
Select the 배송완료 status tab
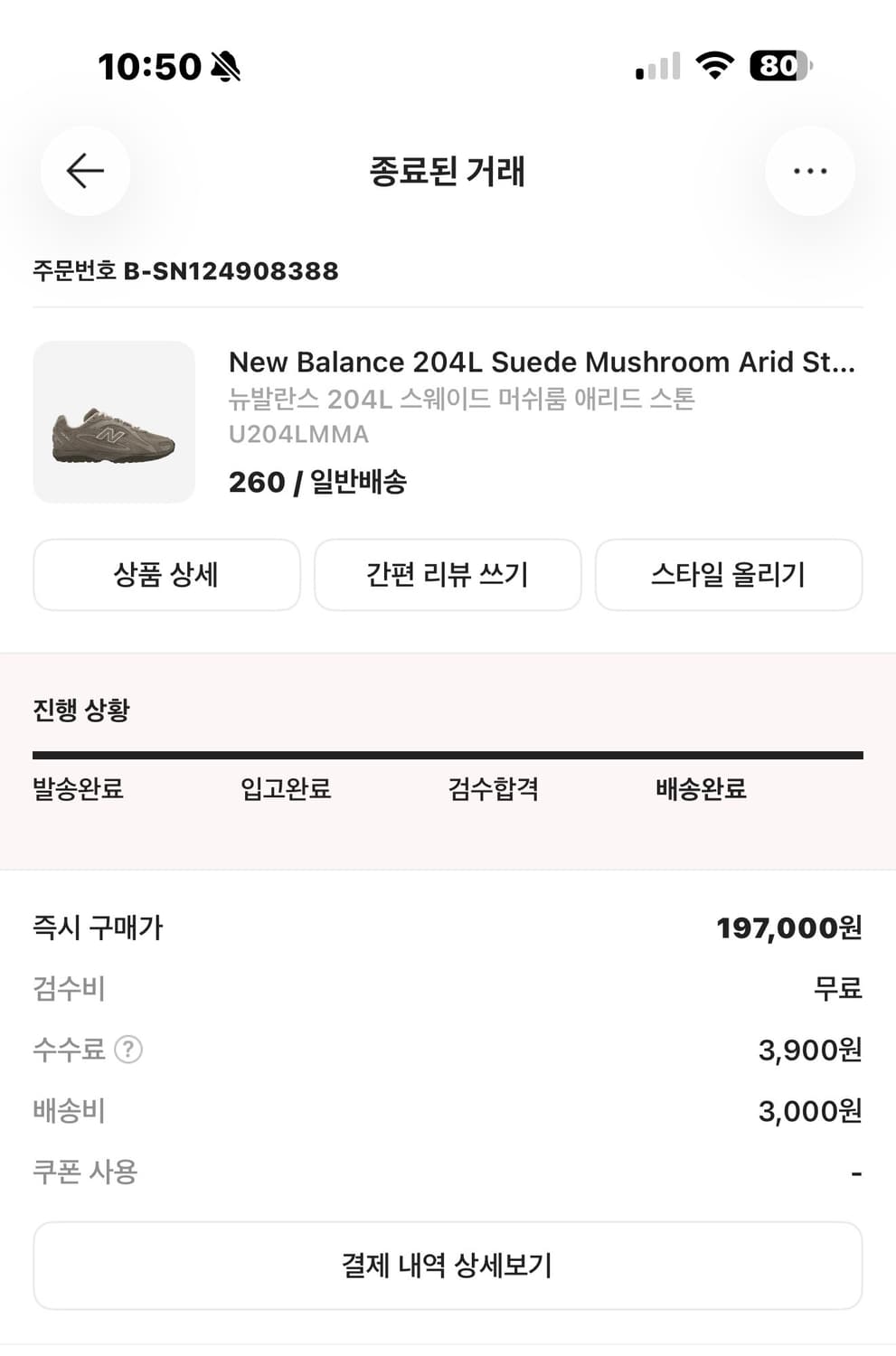[x=700, y=789]
